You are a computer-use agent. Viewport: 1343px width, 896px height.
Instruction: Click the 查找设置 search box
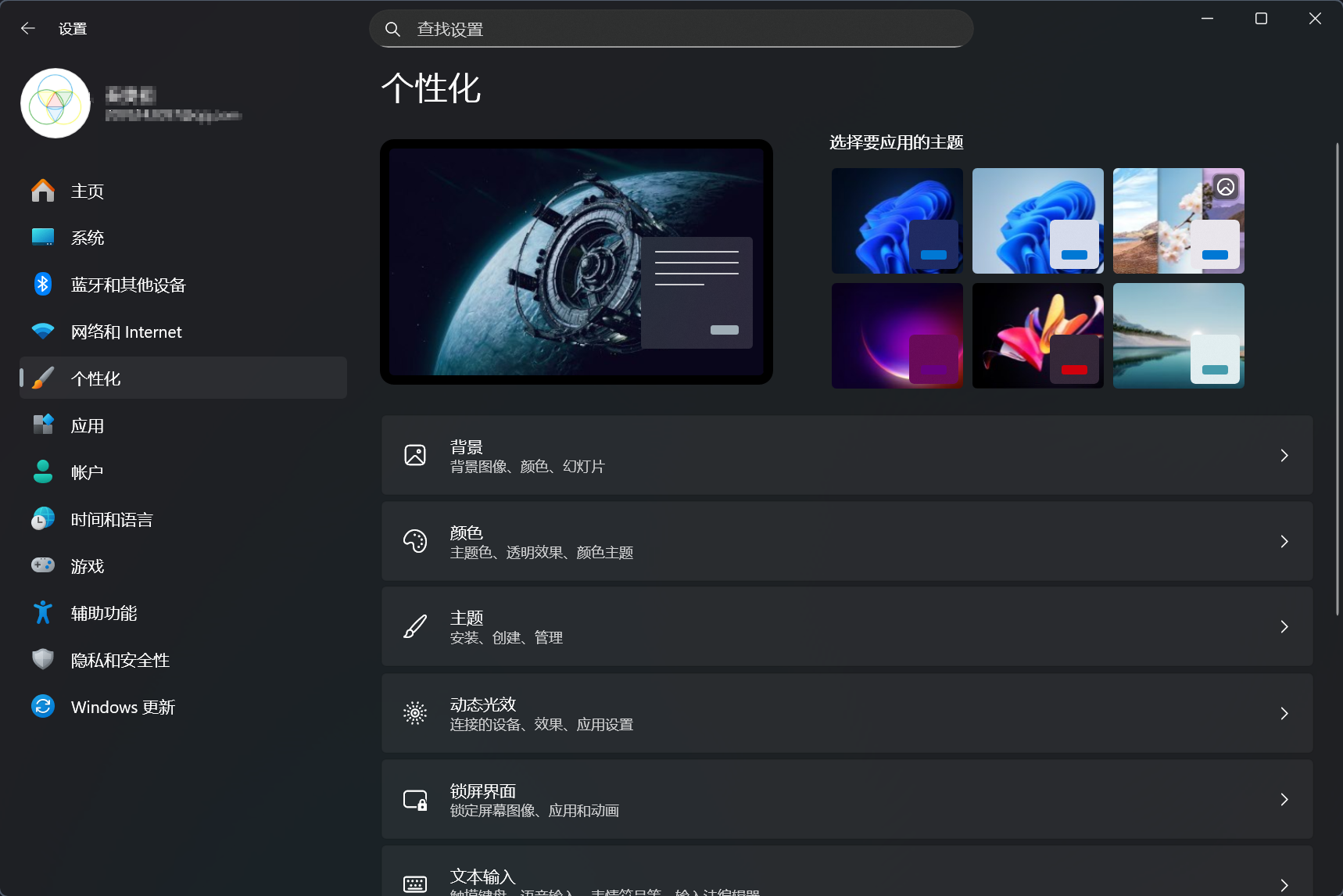click(x=671, y=29)
